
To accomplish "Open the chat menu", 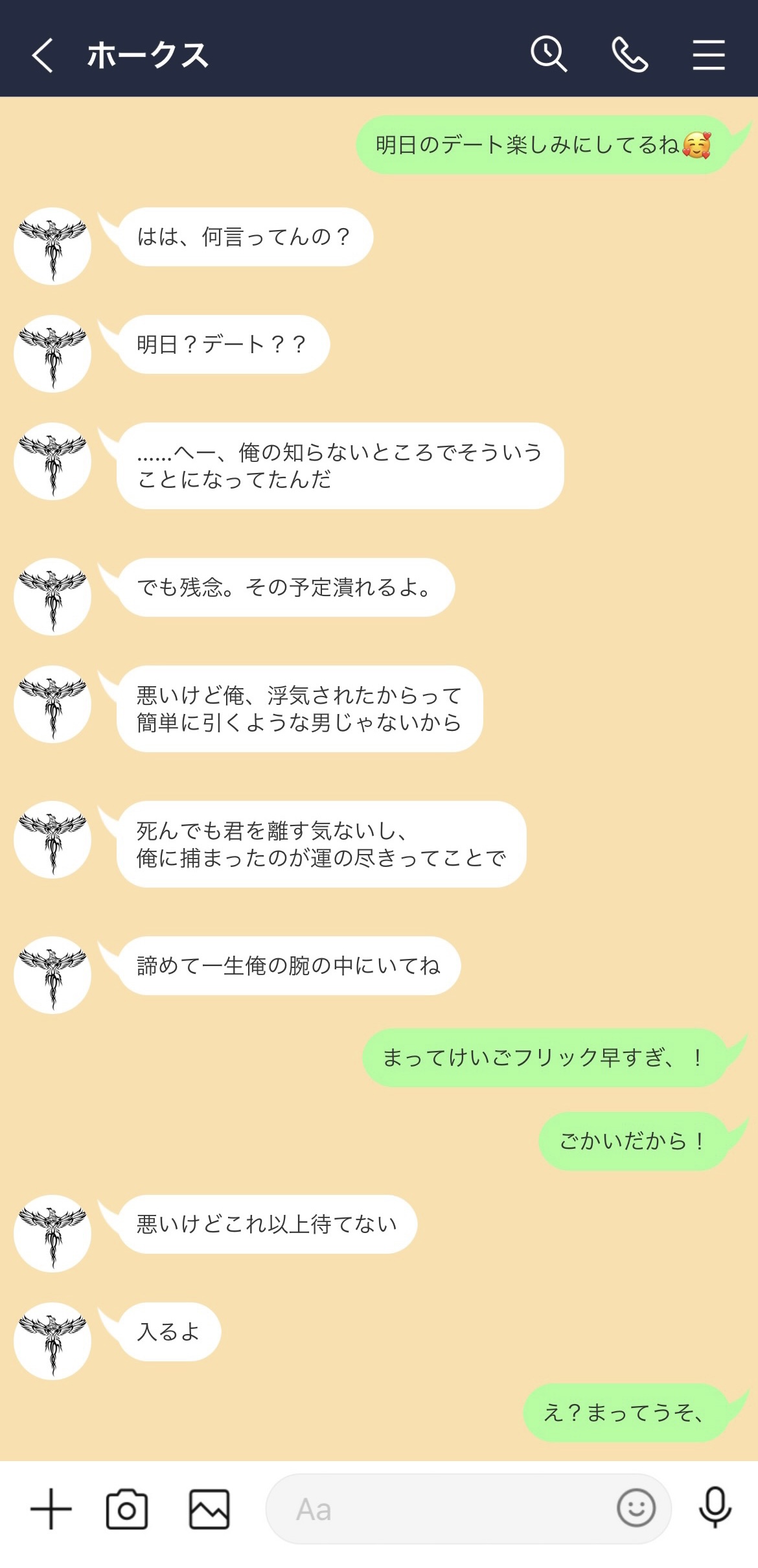I will pos(708,54).
